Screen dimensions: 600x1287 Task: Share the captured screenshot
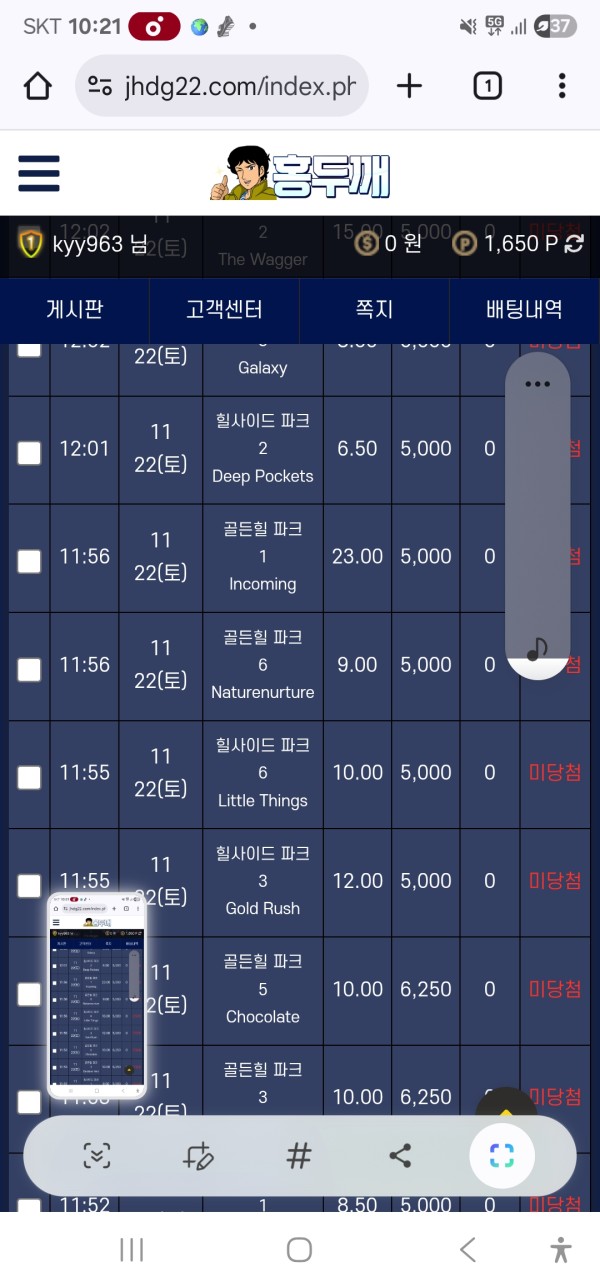tap(400, 1157)
